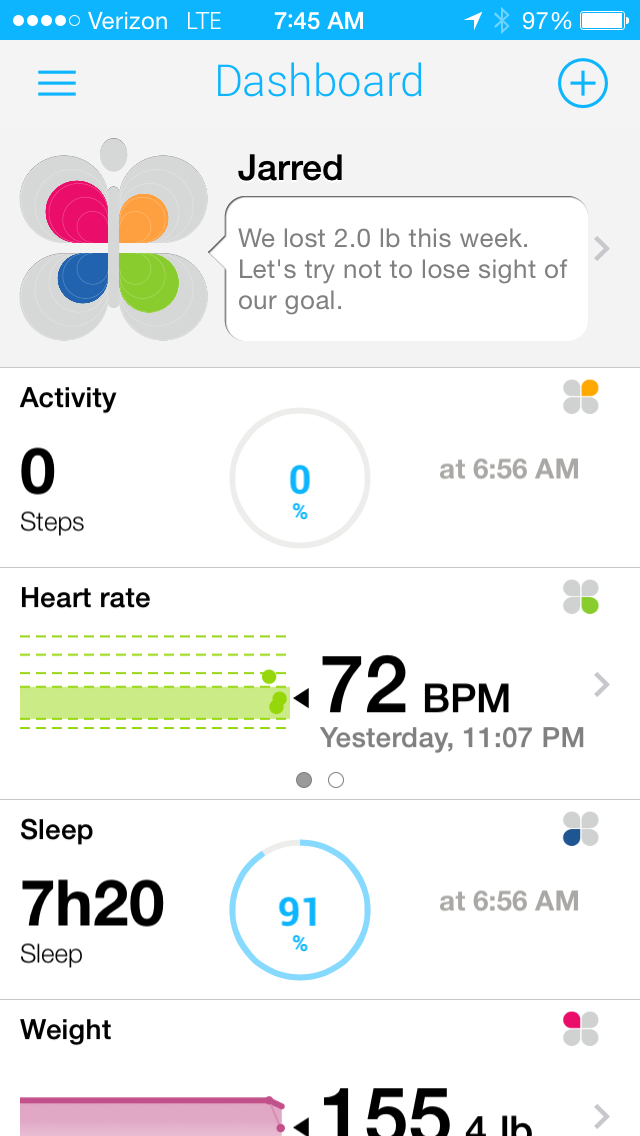The height and width of the screenshot is (1136, 640).
Task: Open the hamburger menu
Action: [x=57, y=82]
